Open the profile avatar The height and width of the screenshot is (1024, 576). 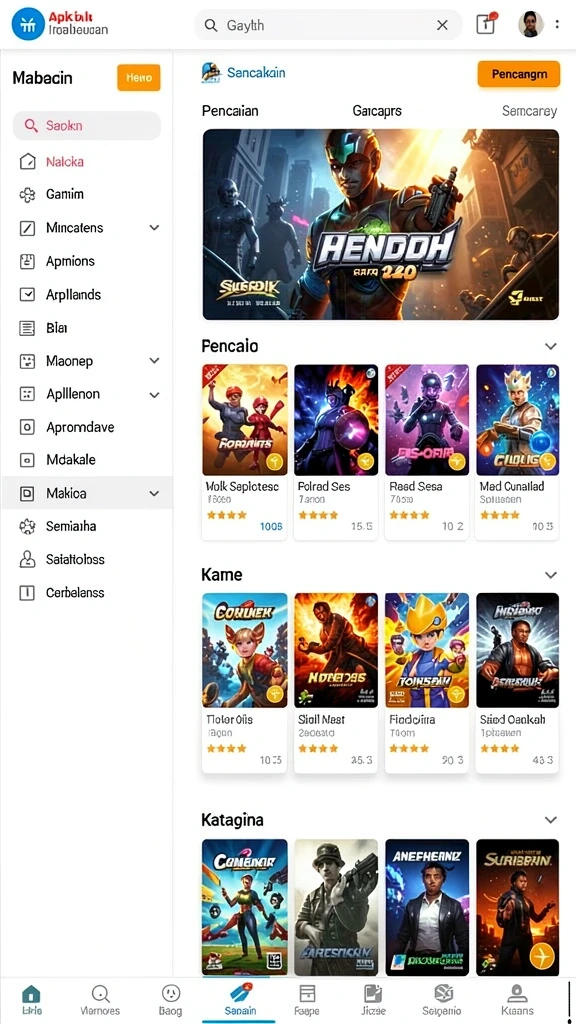[530, 24]
